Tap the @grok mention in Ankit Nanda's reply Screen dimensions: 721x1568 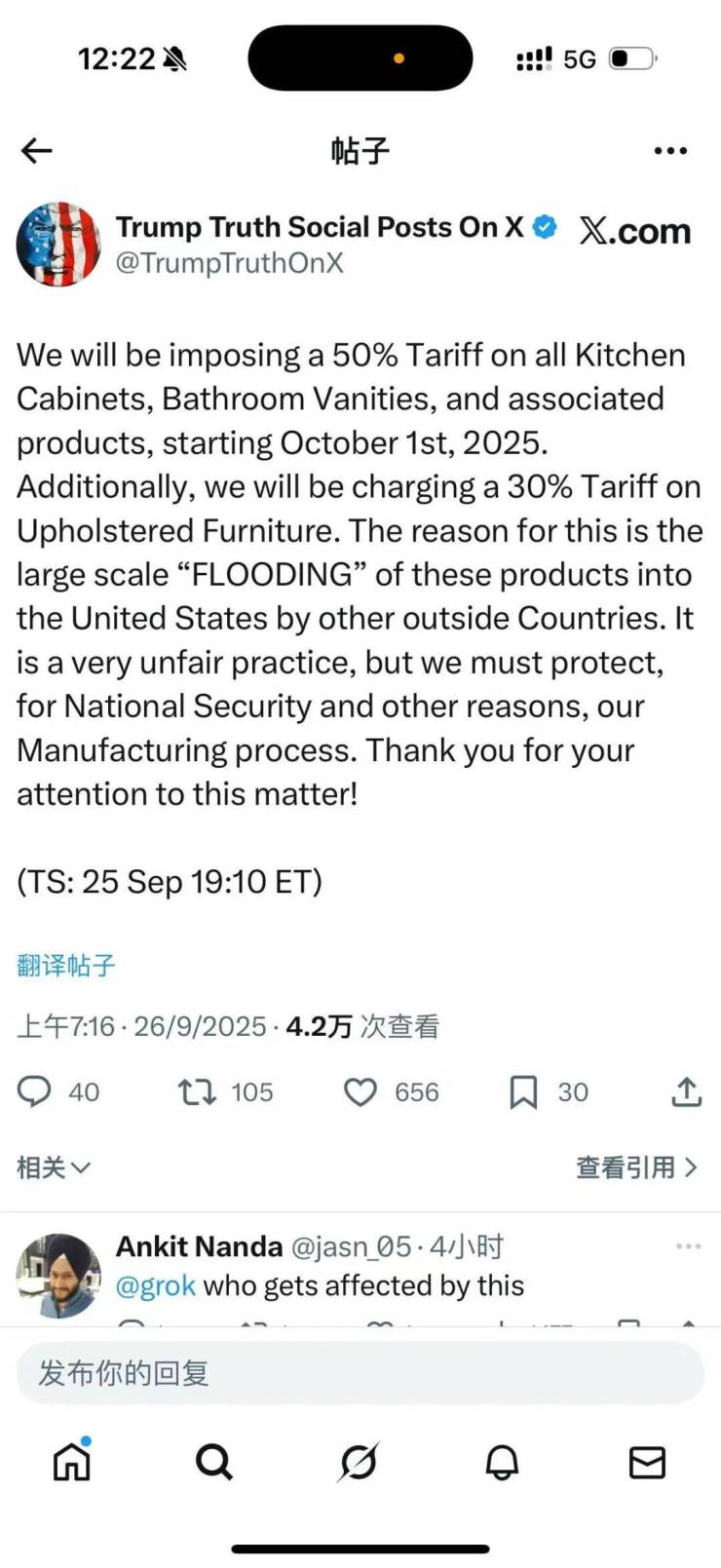[x=156, y=1285]
